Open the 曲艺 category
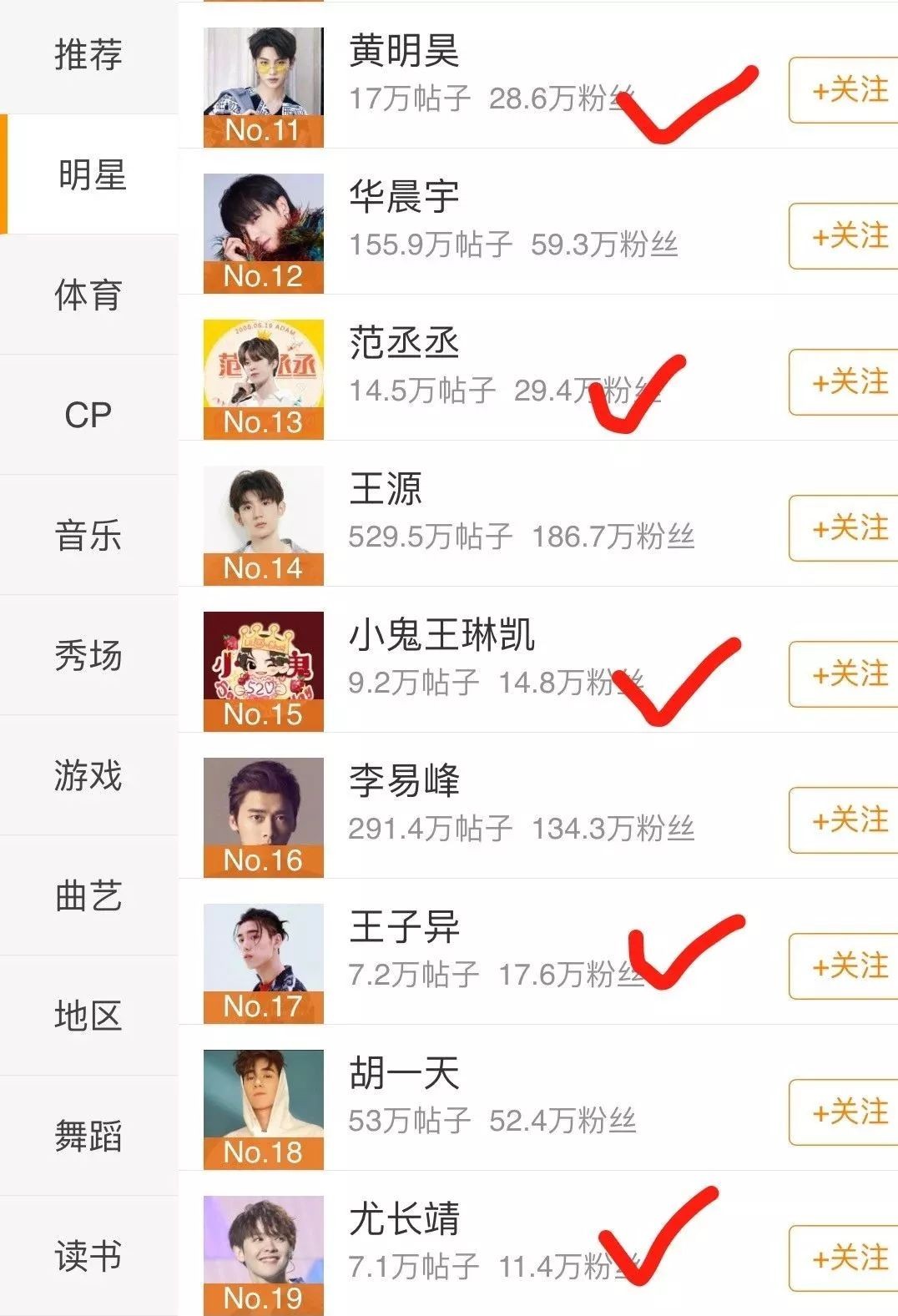The image size is (898, 1316). (x=88, y=896)
